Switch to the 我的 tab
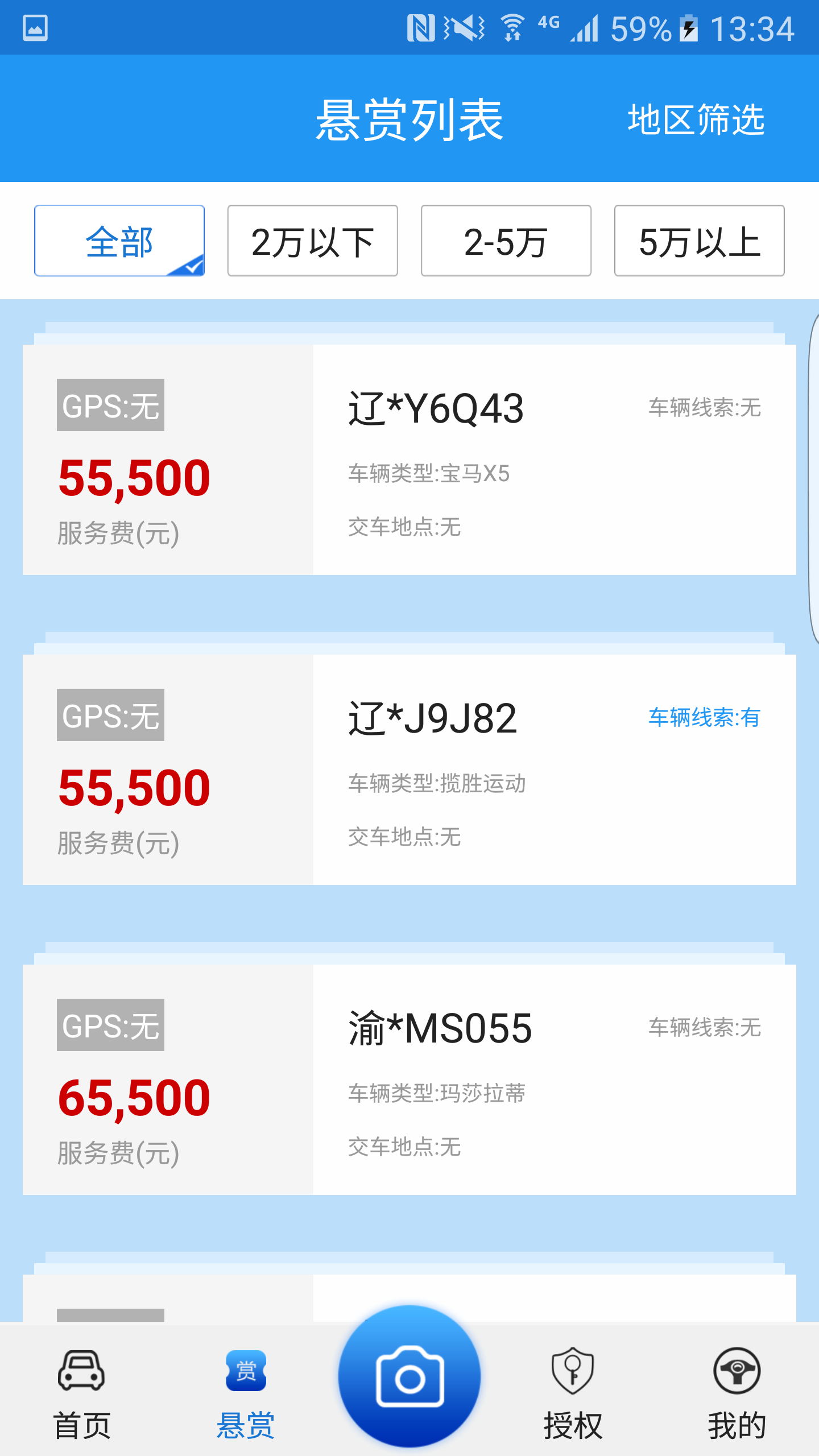 click(x=737, y=1393)
